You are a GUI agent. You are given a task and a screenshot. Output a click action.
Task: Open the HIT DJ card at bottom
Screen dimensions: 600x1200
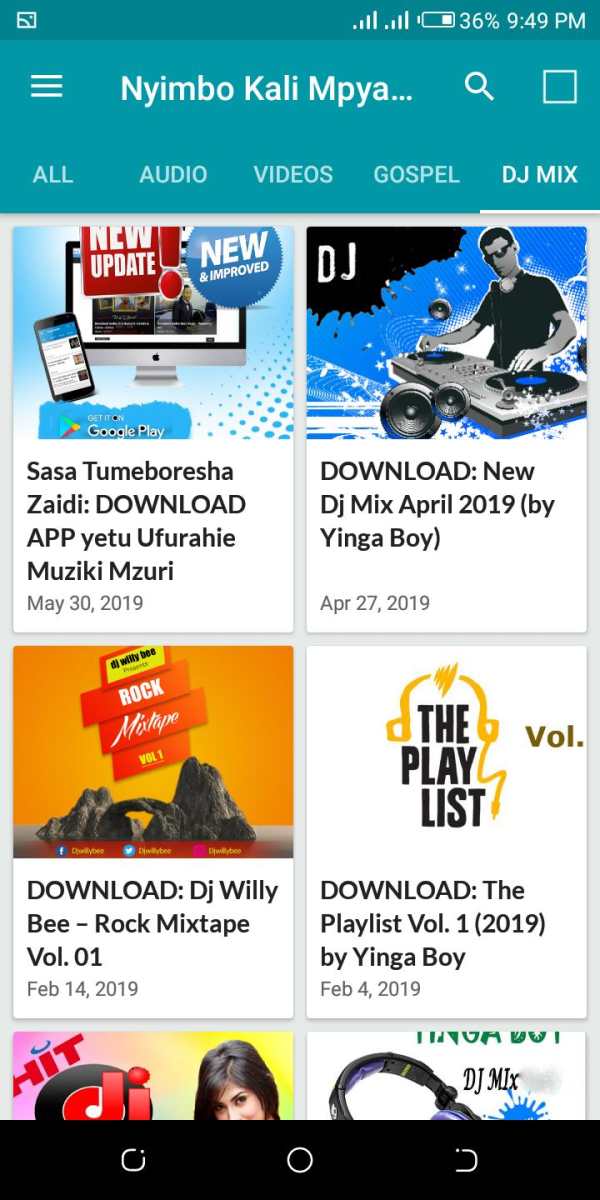153,1075
